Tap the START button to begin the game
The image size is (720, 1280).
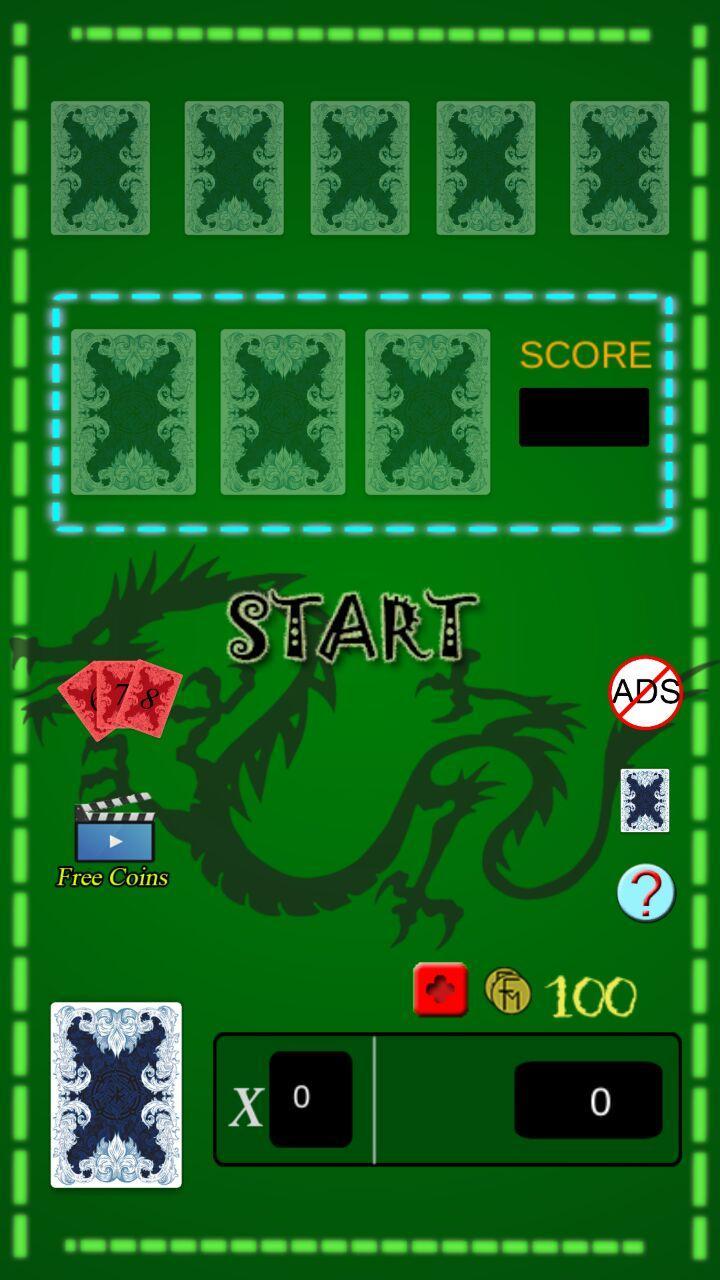[352, 628]
